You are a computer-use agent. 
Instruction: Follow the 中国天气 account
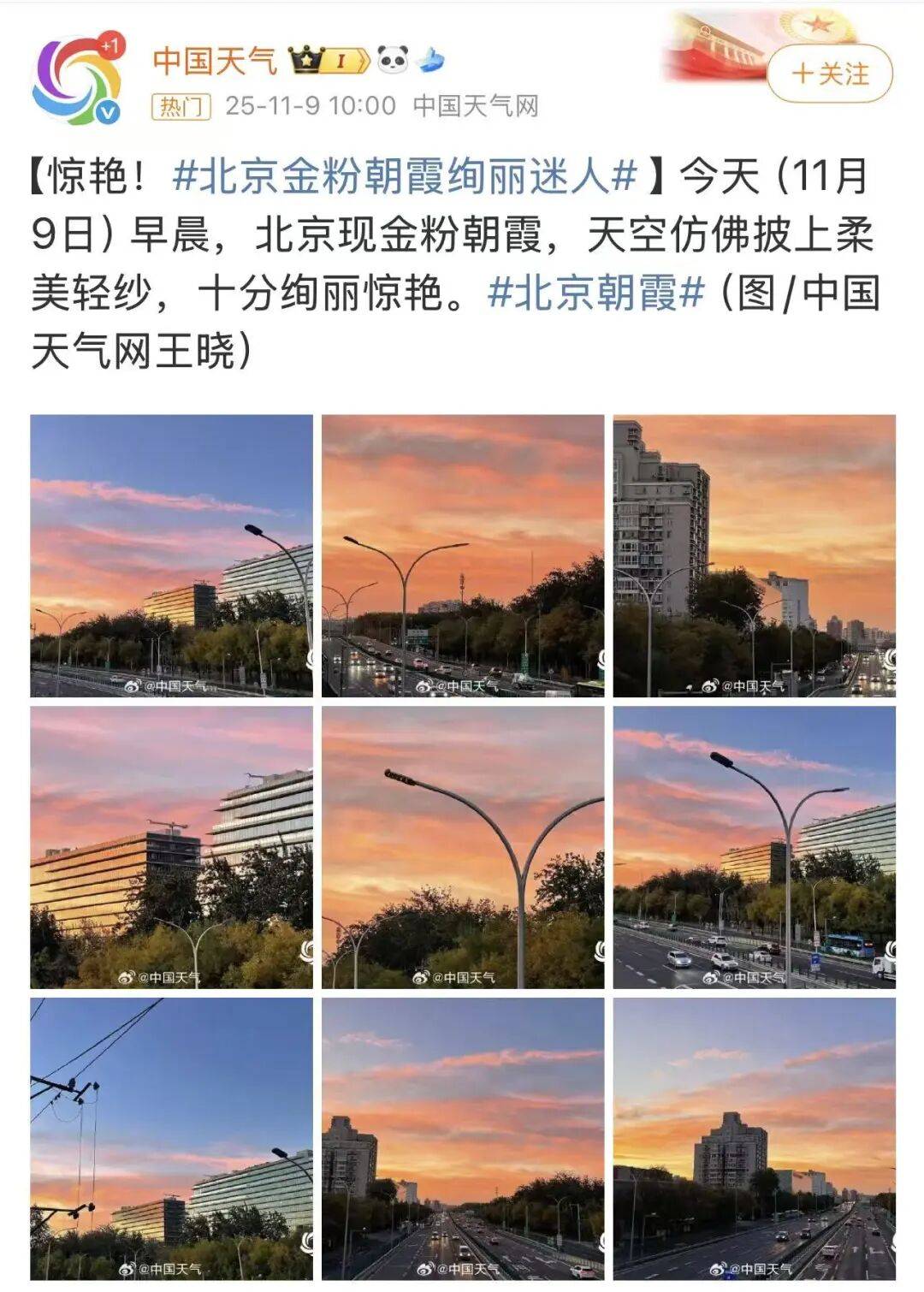(x=829, y=74)
